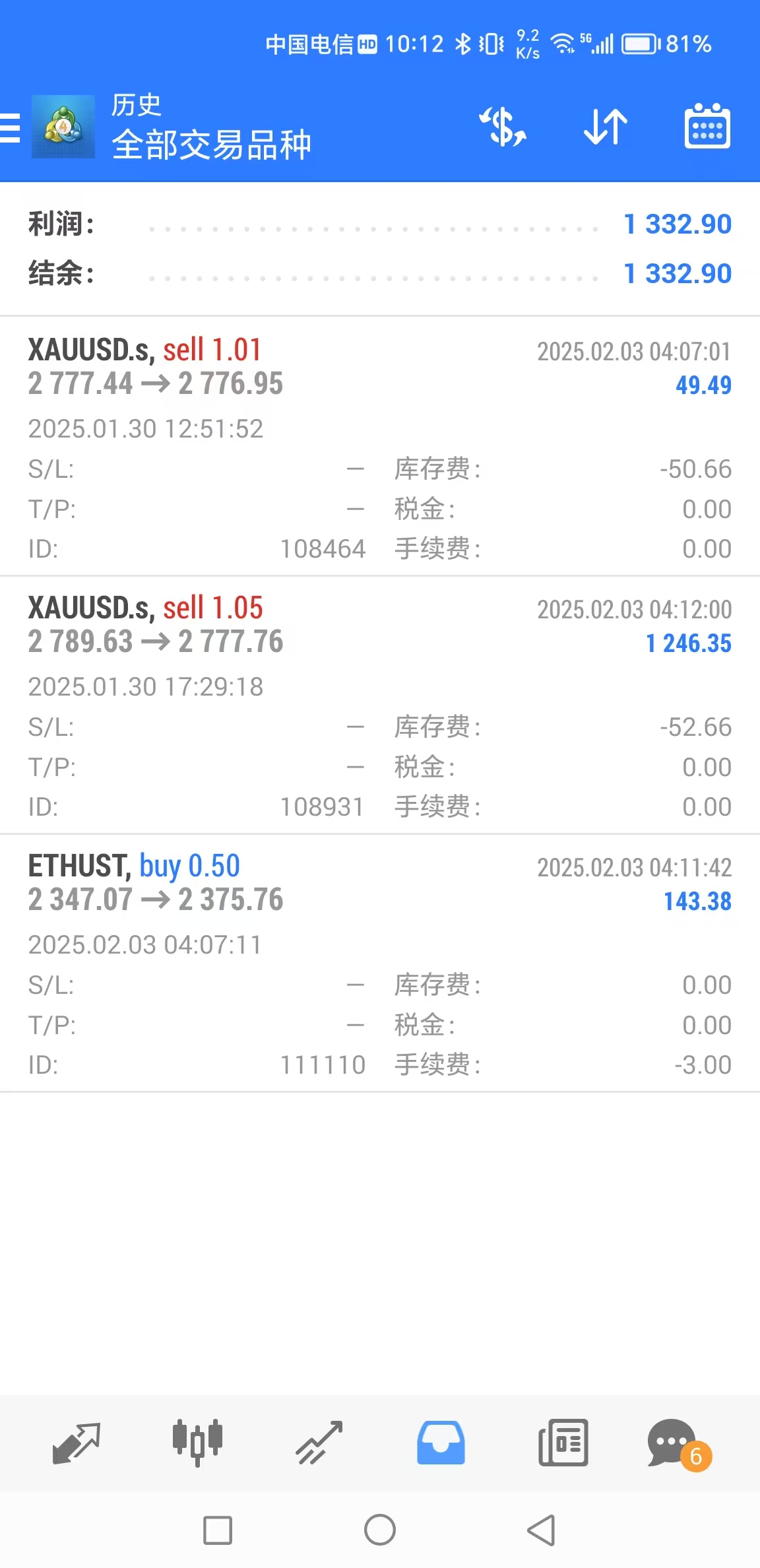
Task: Tap the 利润 profit value 1332.90
Action: click(x=677, y=224)
